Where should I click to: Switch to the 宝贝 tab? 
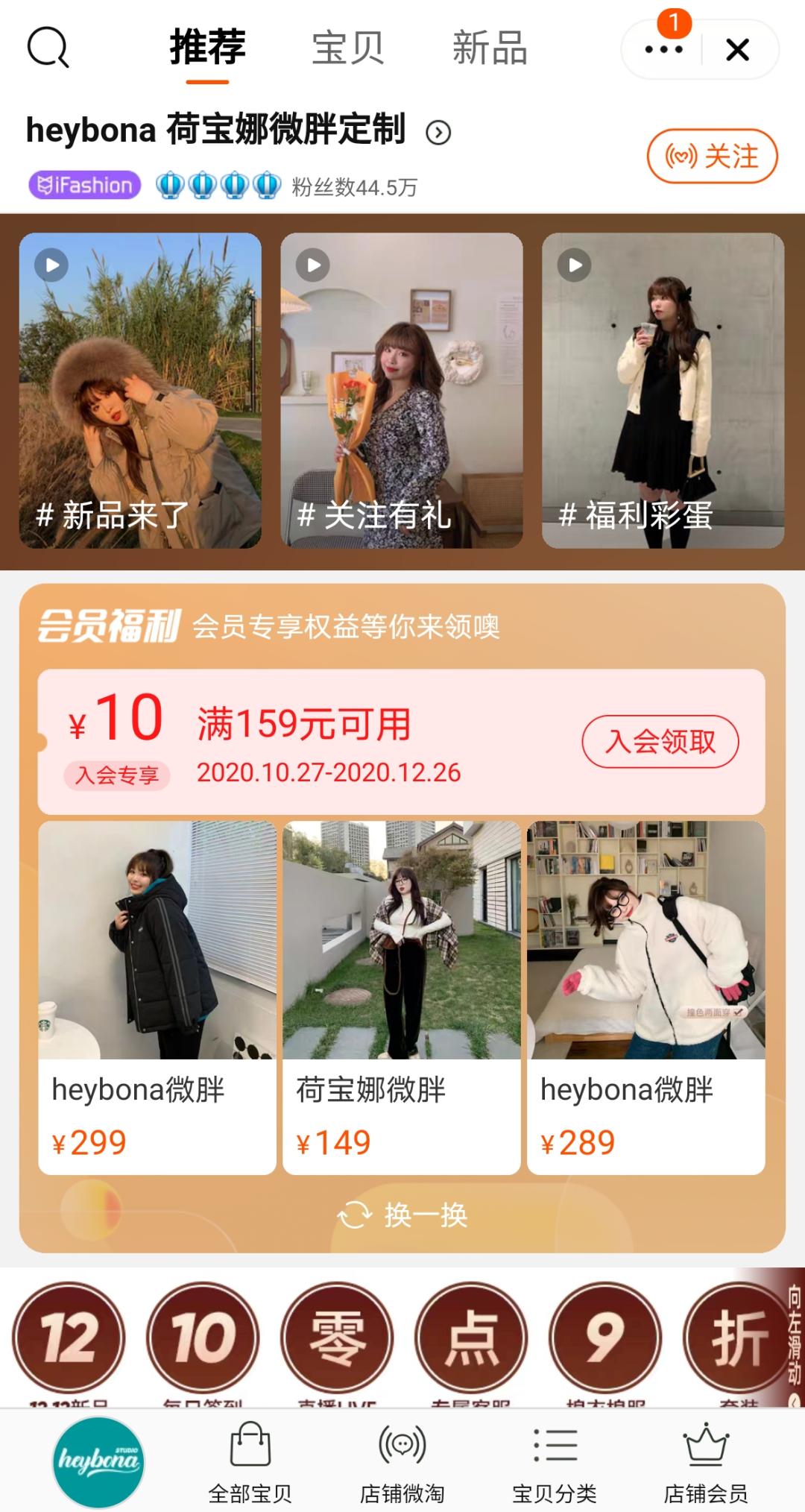[x=347, y=48]
